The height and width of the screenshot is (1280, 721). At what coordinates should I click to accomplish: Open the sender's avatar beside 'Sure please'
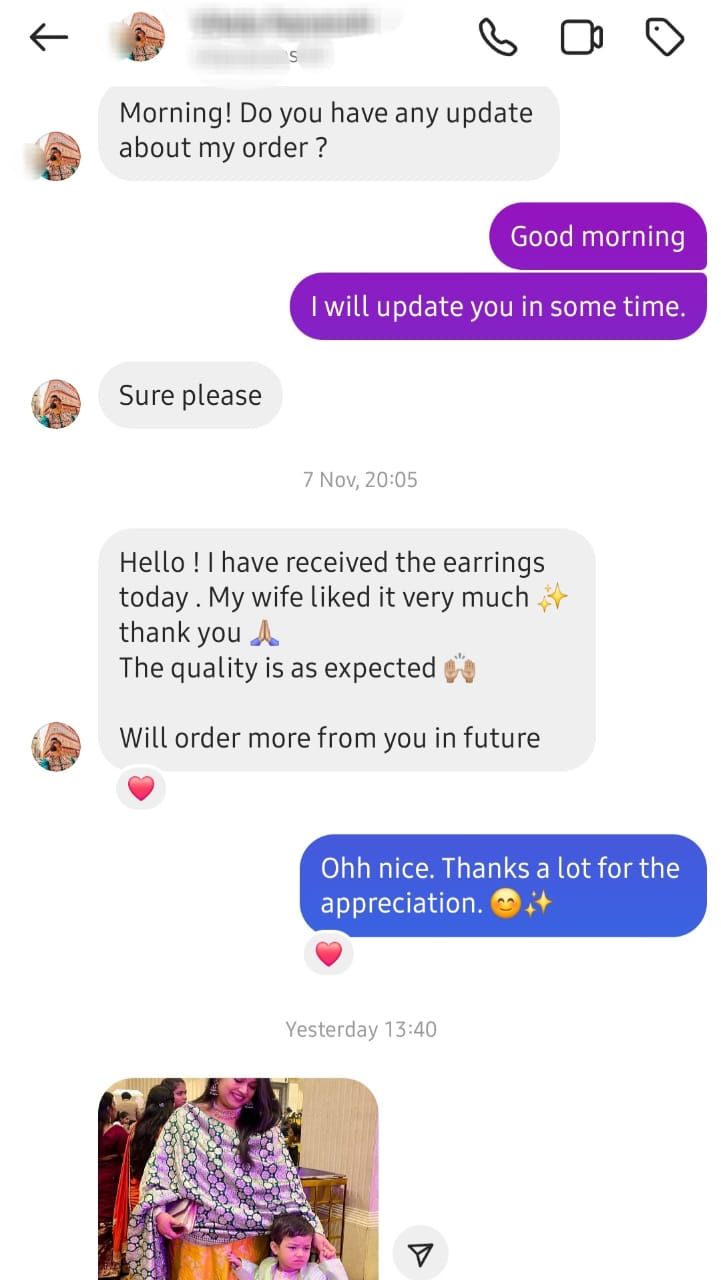pyautogui.click(x=56, y=404)
